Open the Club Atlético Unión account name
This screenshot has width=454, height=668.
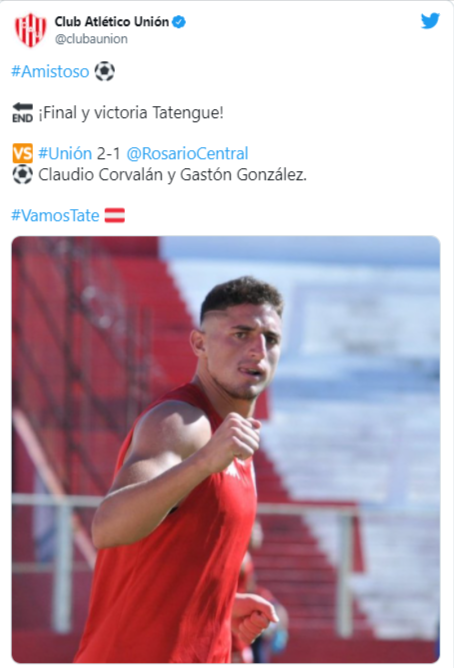click(x=112, y=22)
